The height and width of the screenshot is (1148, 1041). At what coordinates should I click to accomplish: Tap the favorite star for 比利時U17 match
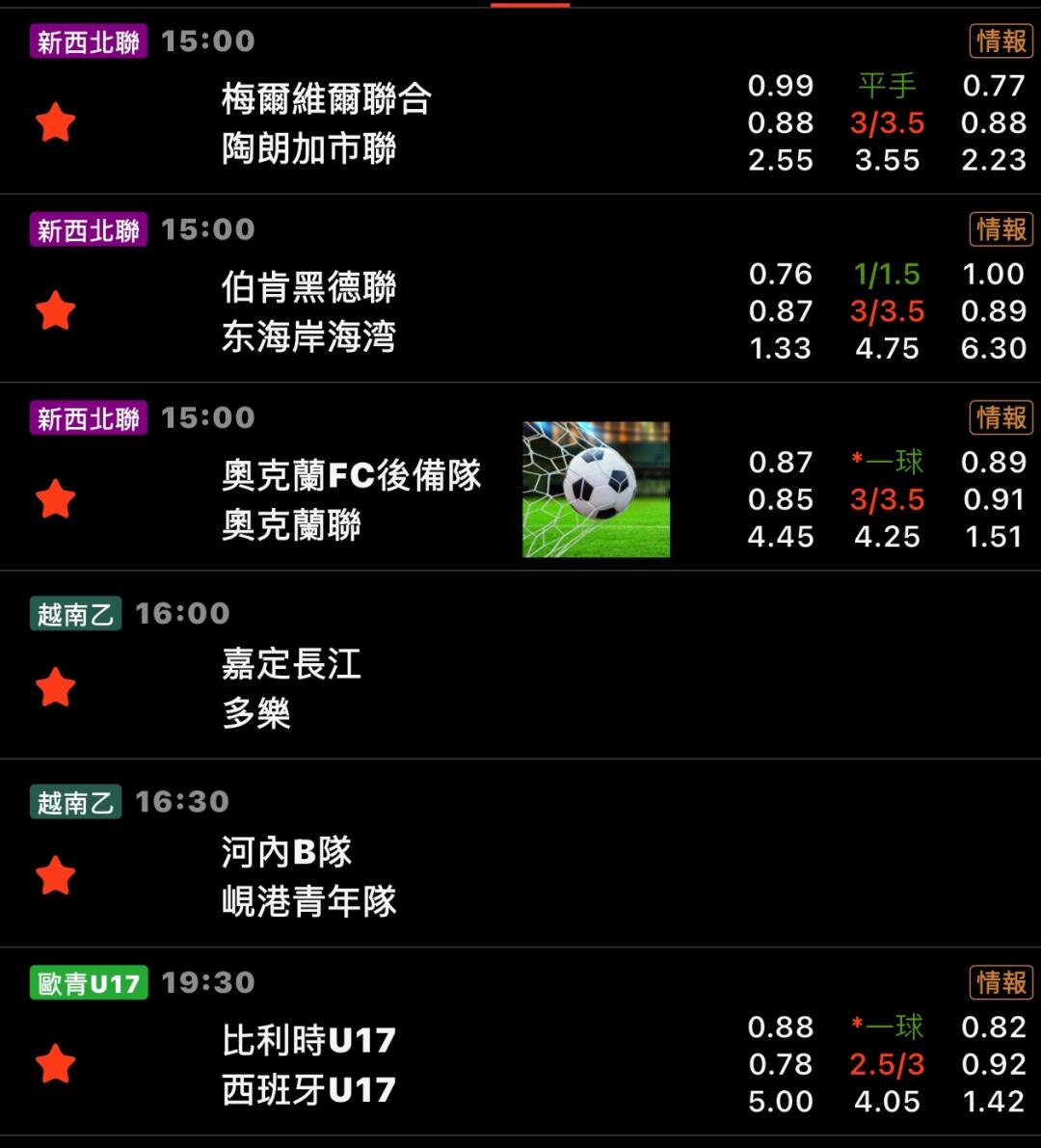(x=56, y=1063)
